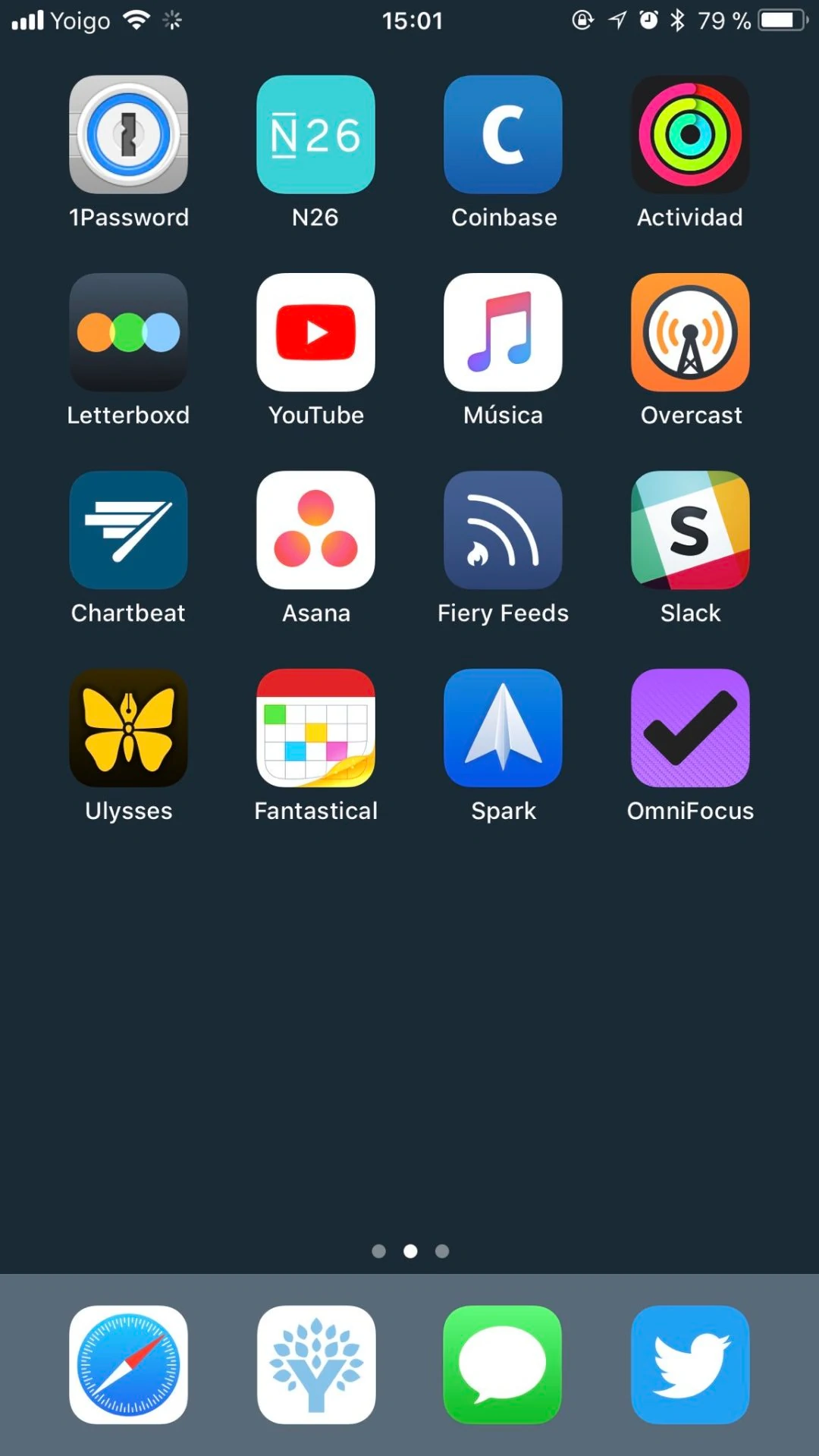Open Fantastical calendar
Viewport: 819px width, 1456px height.
pyautogui.click(x=315, y=728)
